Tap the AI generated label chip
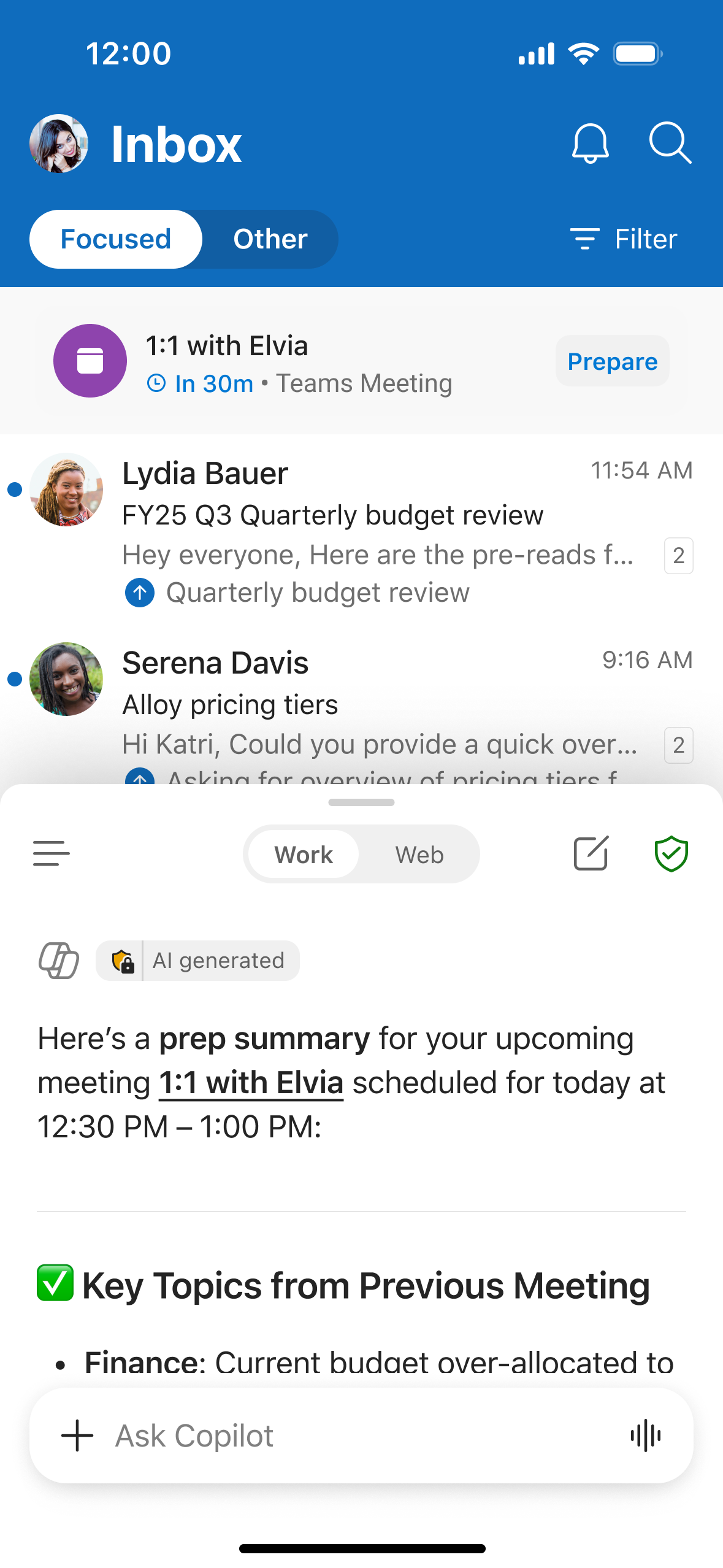 point(198,960)
